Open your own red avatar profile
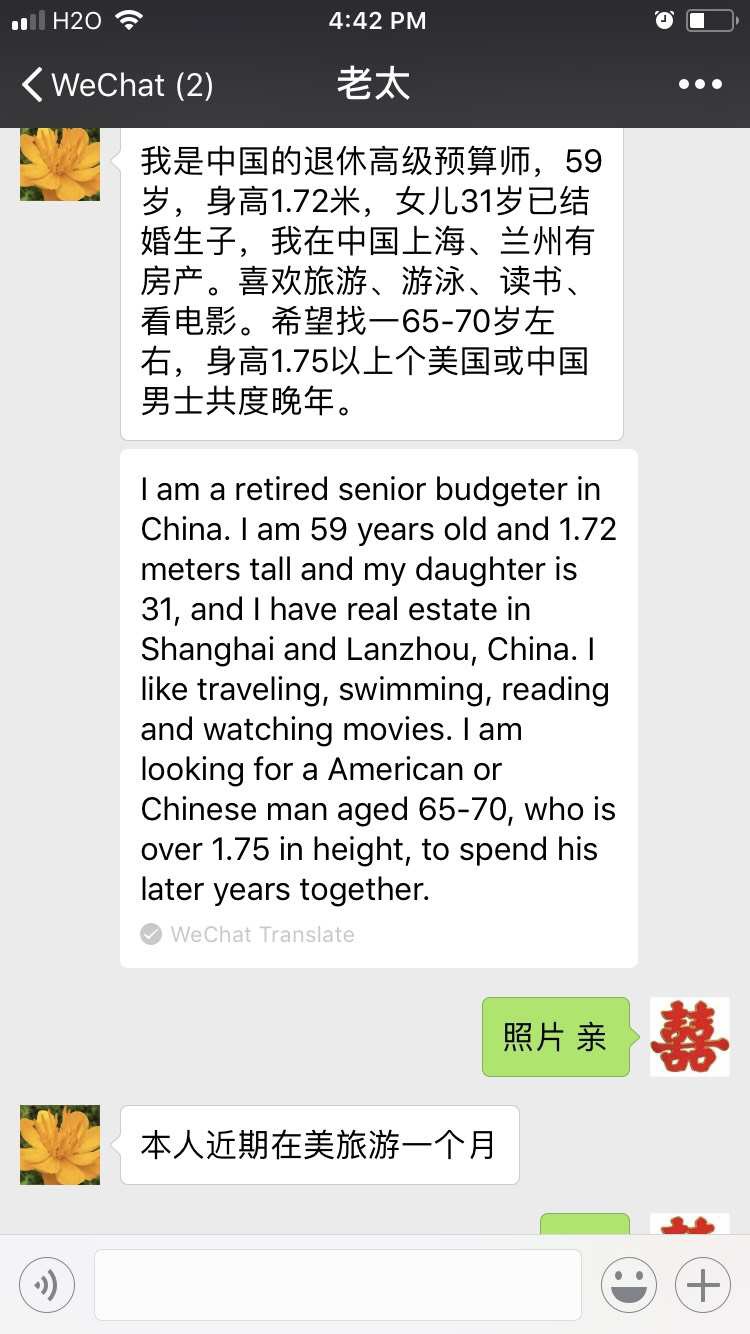750x1334 pixels. point(689,1036)
